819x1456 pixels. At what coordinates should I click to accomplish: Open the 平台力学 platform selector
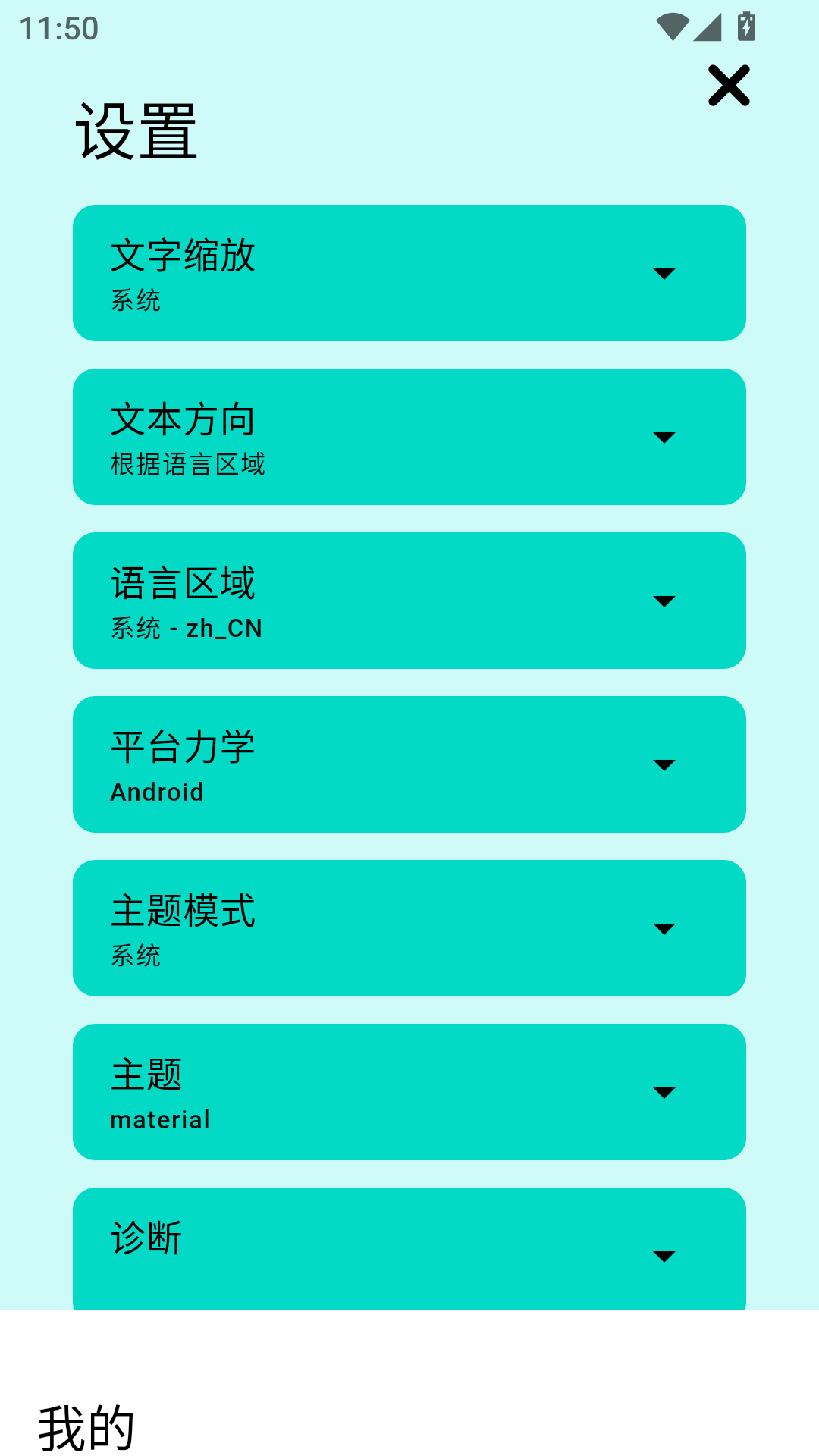409,764
